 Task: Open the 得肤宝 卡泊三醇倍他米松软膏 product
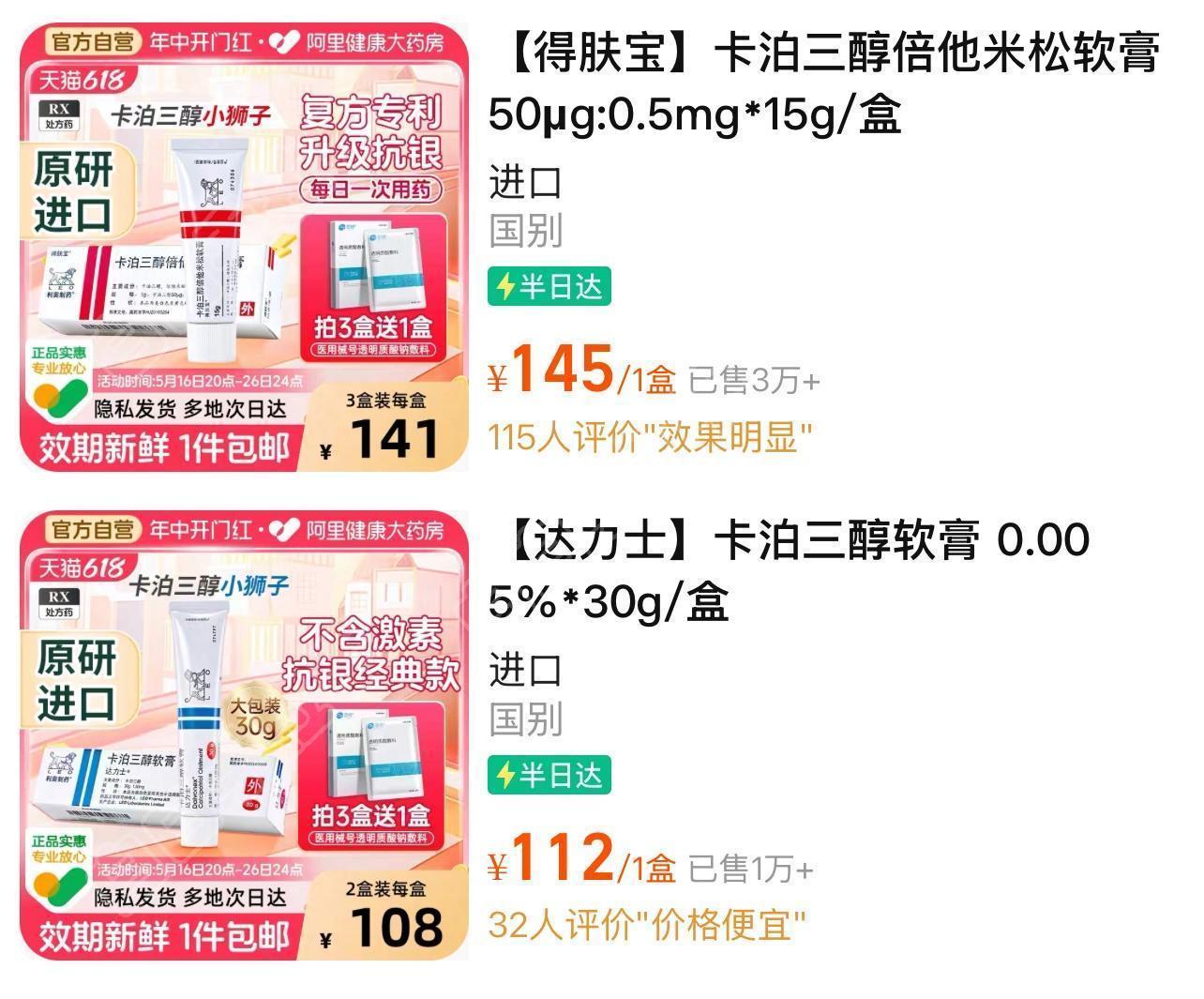point(823,83)
